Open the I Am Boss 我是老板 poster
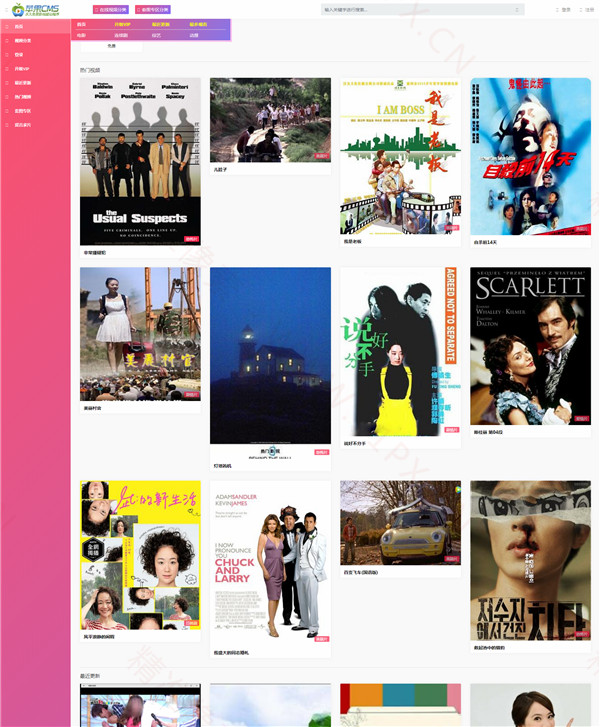The image size is (600, 727). click(x=400, y=155)
